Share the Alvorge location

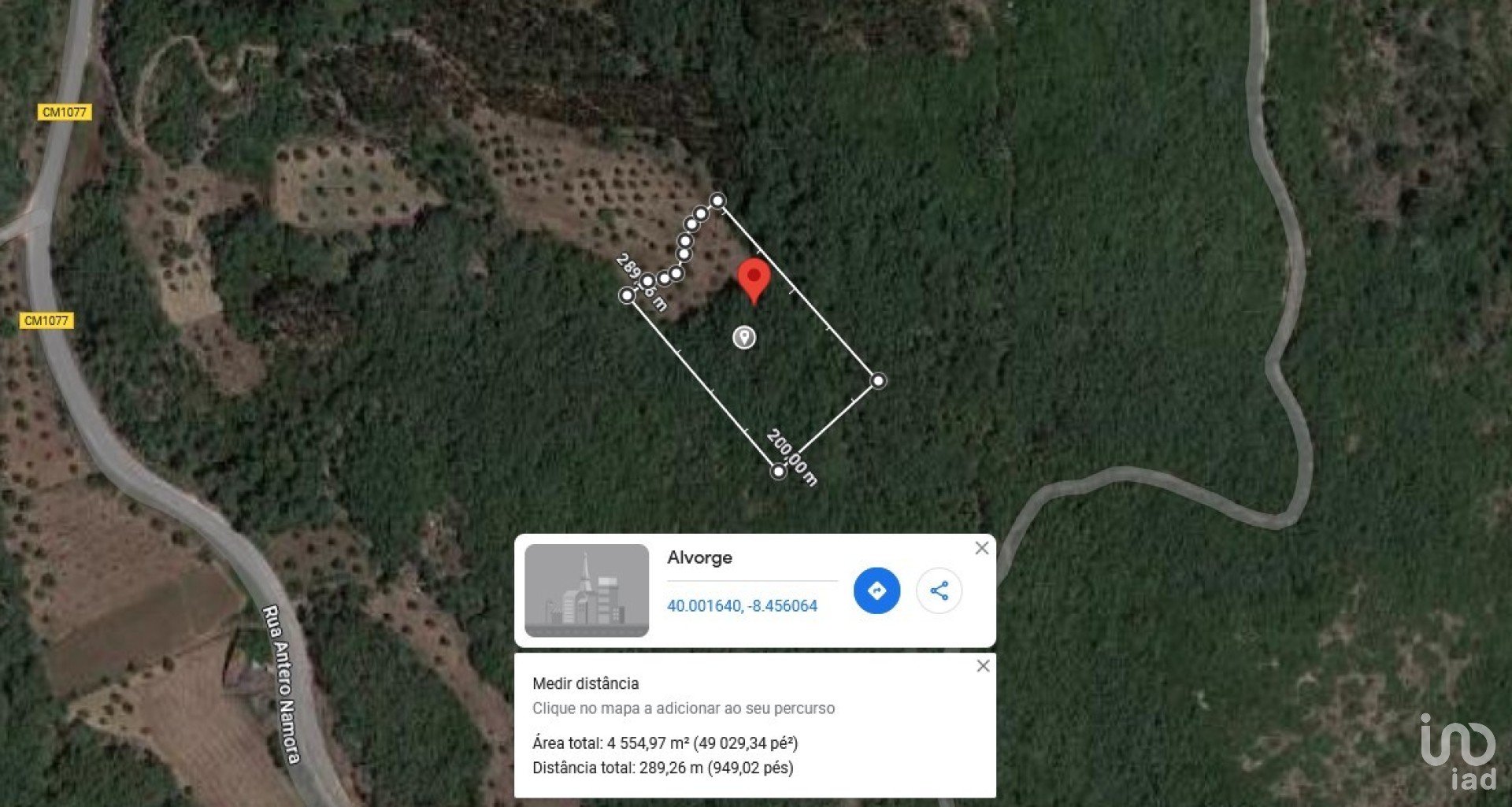tap(939, 590)
